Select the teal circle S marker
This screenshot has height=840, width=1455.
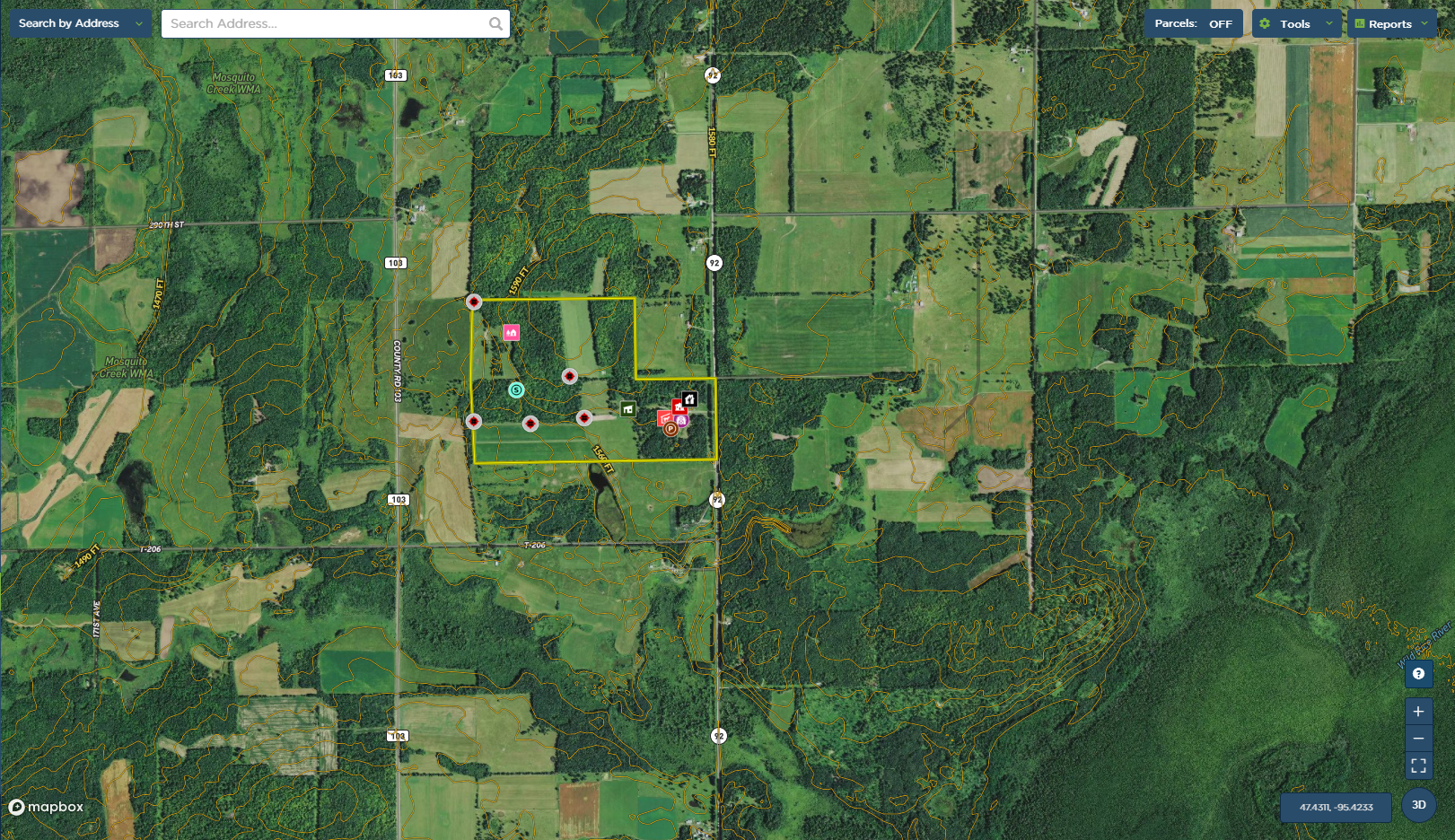516,389
